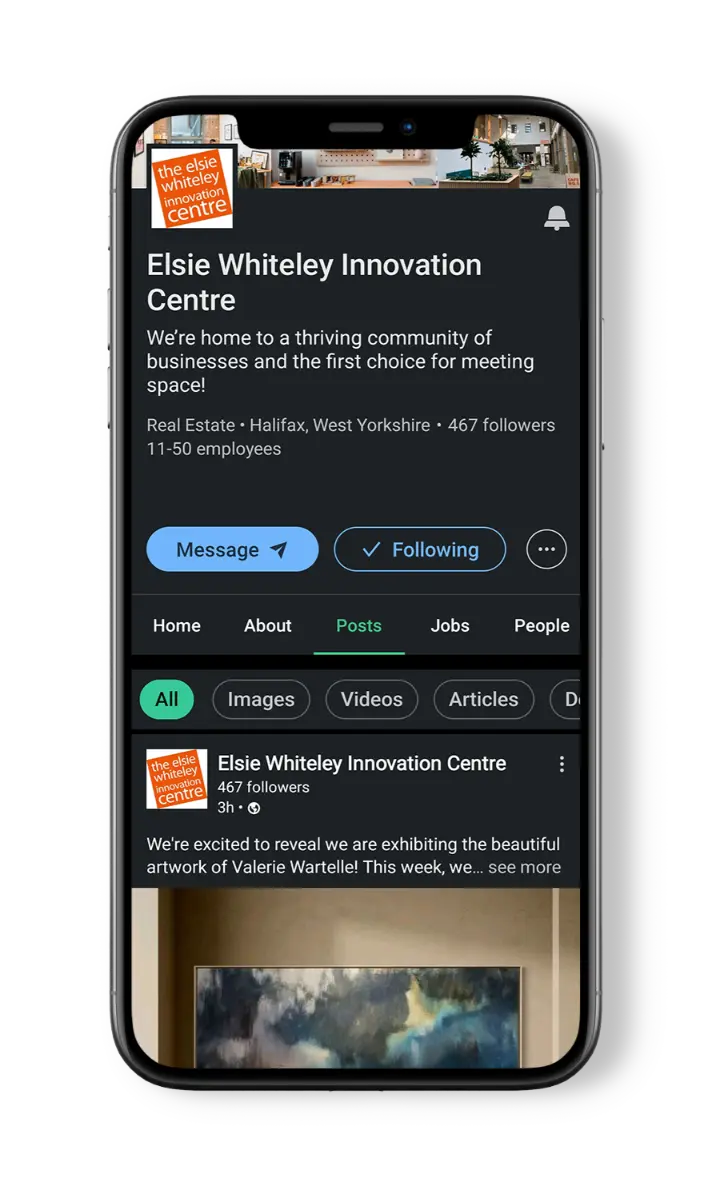Tap the Message button
This screenshot has width=712, height=1182.
click(x=232, y=550)
